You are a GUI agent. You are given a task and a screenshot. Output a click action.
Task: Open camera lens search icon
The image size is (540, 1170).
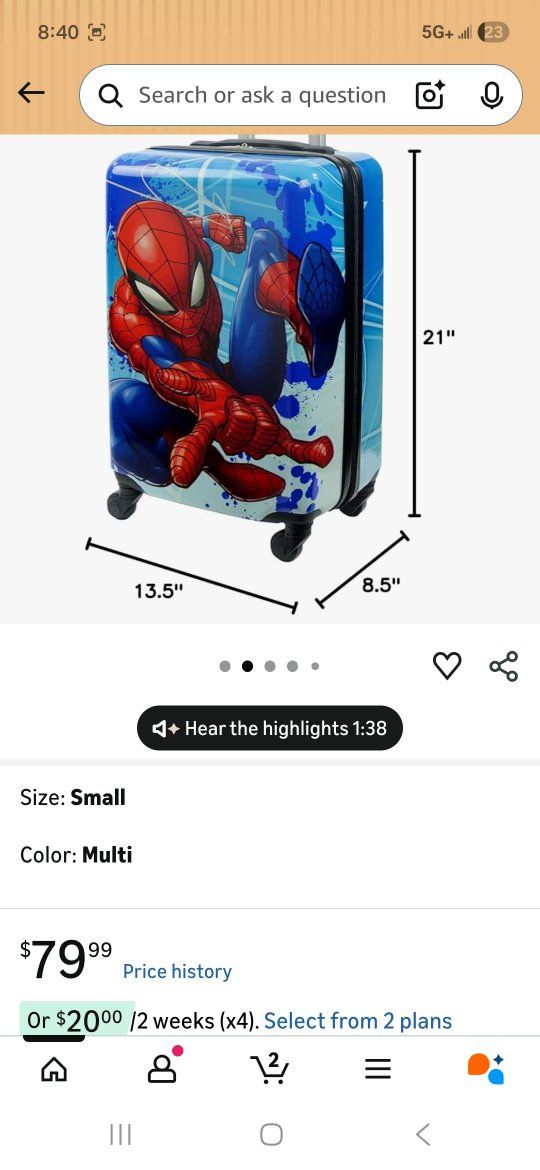[430, 95]
